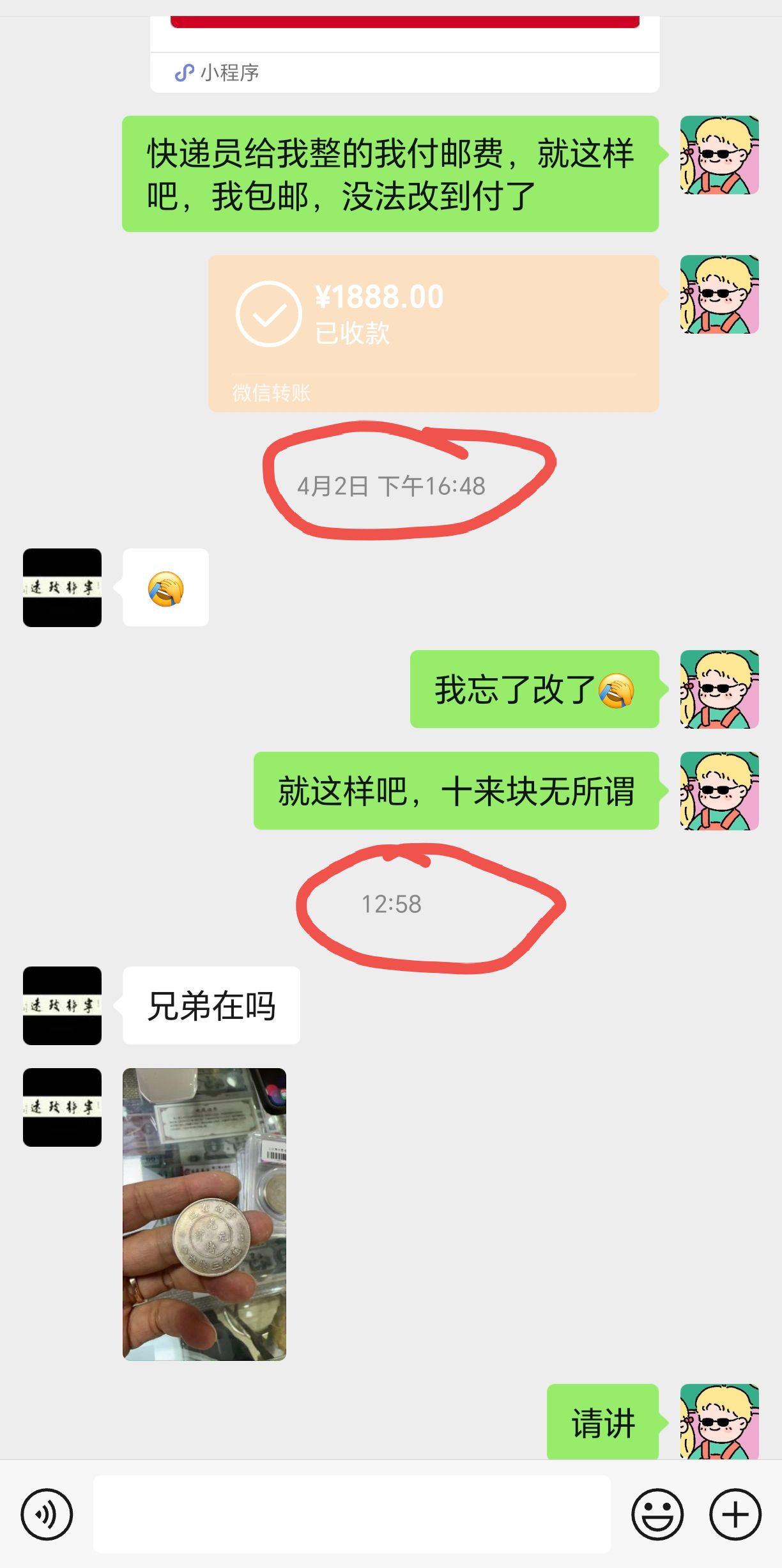Open contact avatar beside 兄弟在吗
The width and height of the screenshot is (782, 1568).
62,1005
